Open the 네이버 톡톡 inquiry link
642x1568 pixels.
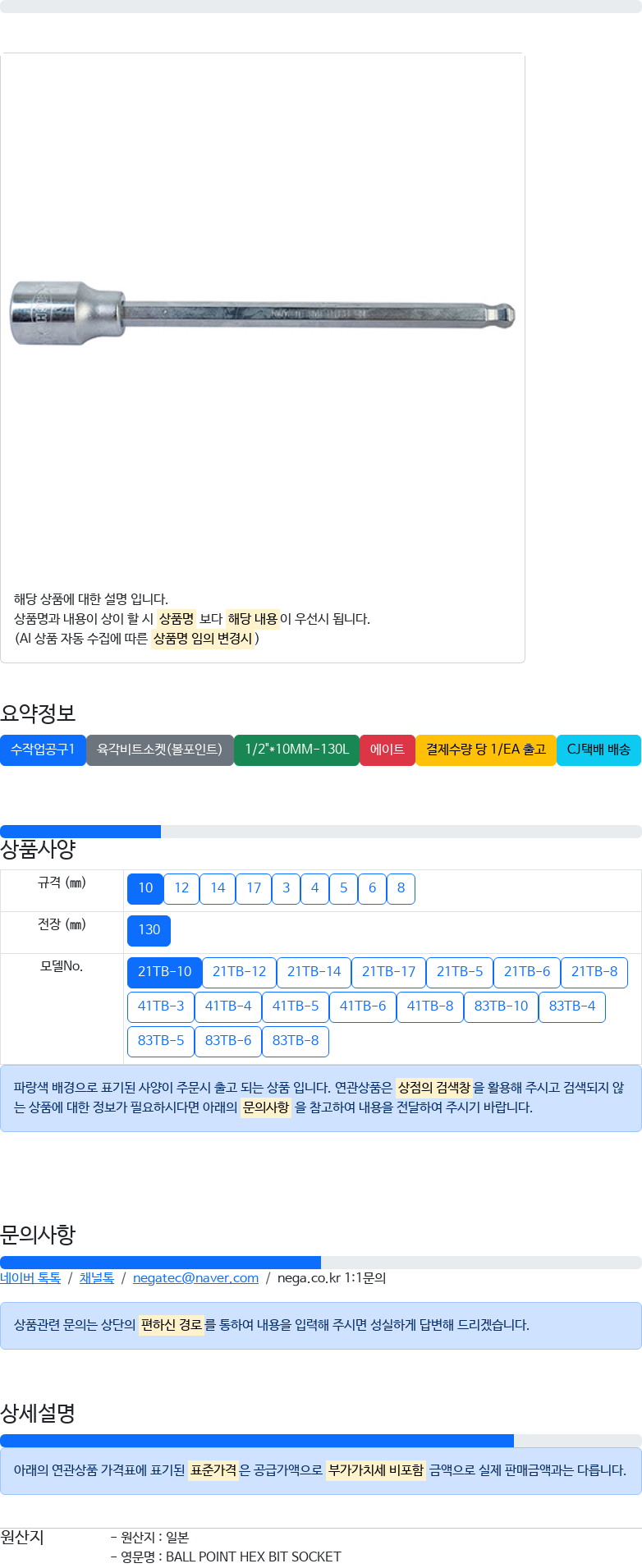point(30,1277)
